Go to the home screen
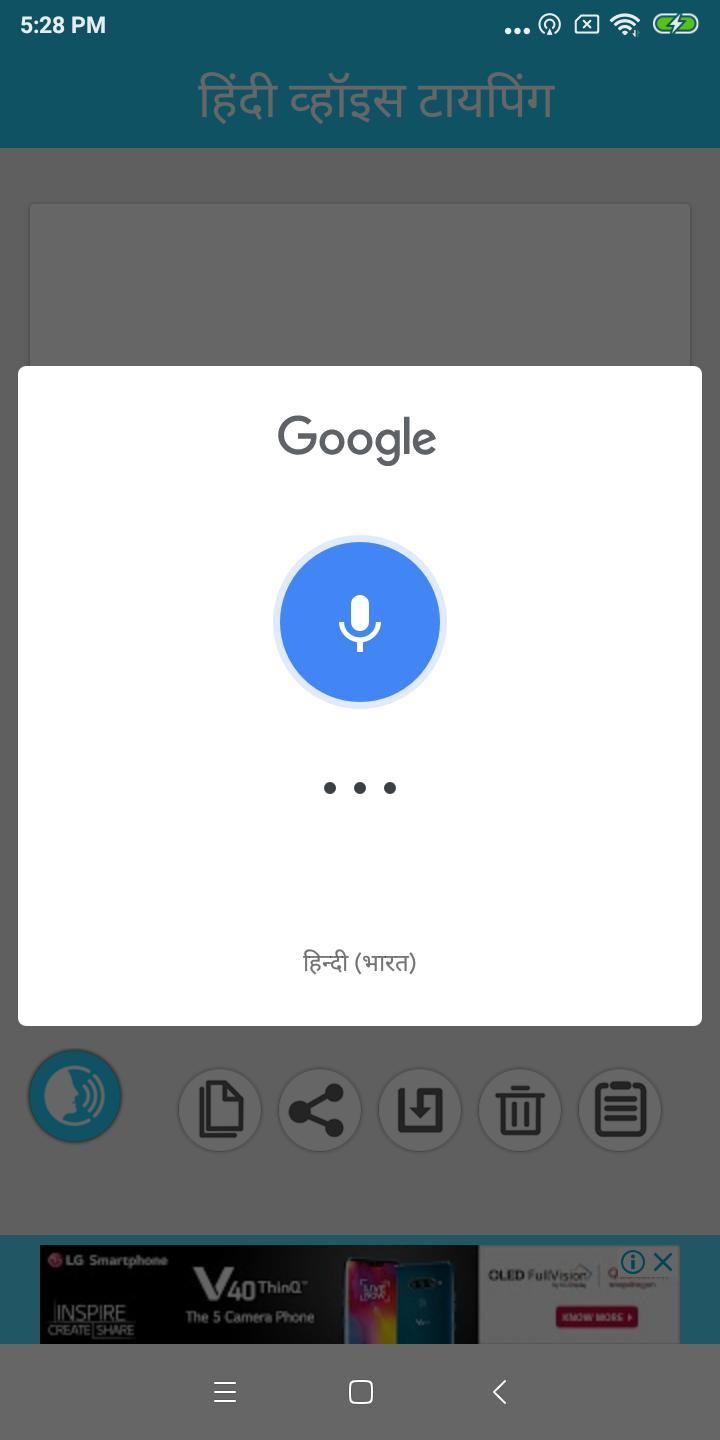 pyautogui.click(x=360, y=1391)
